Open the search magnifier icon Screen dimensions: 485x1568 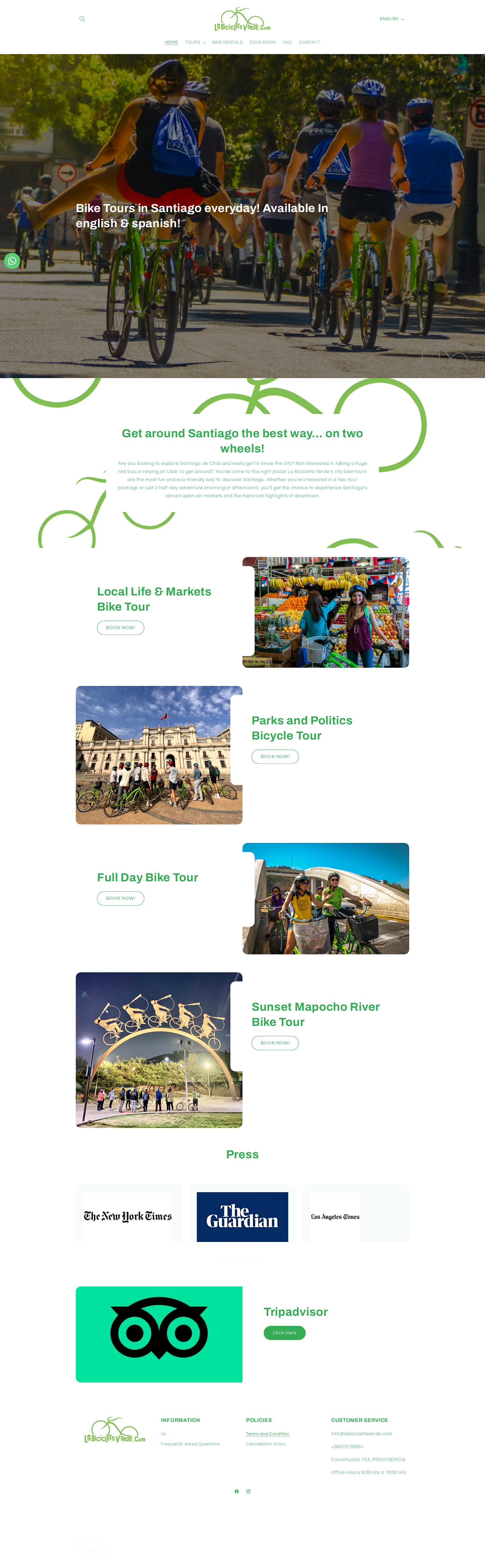tap(82, 19)
